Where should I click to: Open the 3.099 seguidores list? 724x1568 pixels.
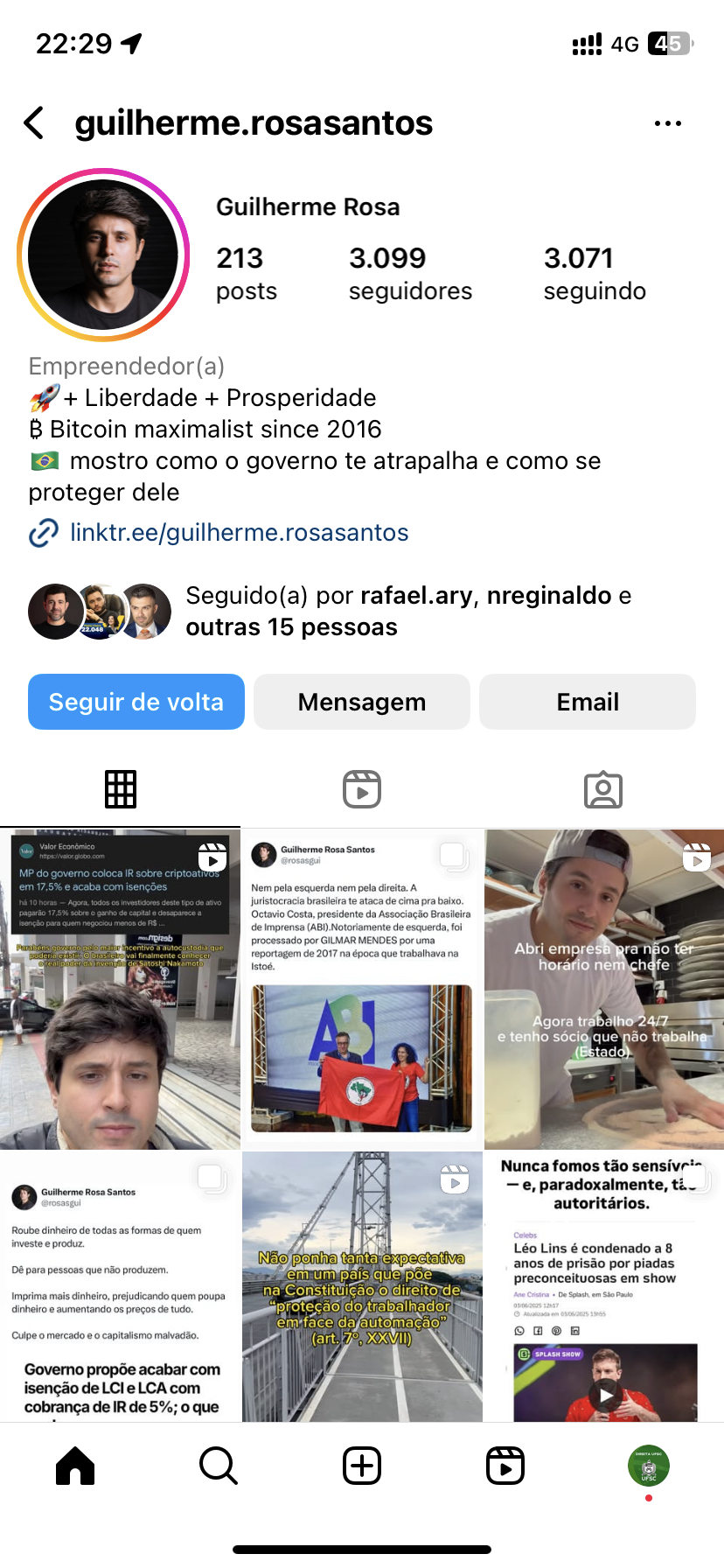(x=409, y=273)
